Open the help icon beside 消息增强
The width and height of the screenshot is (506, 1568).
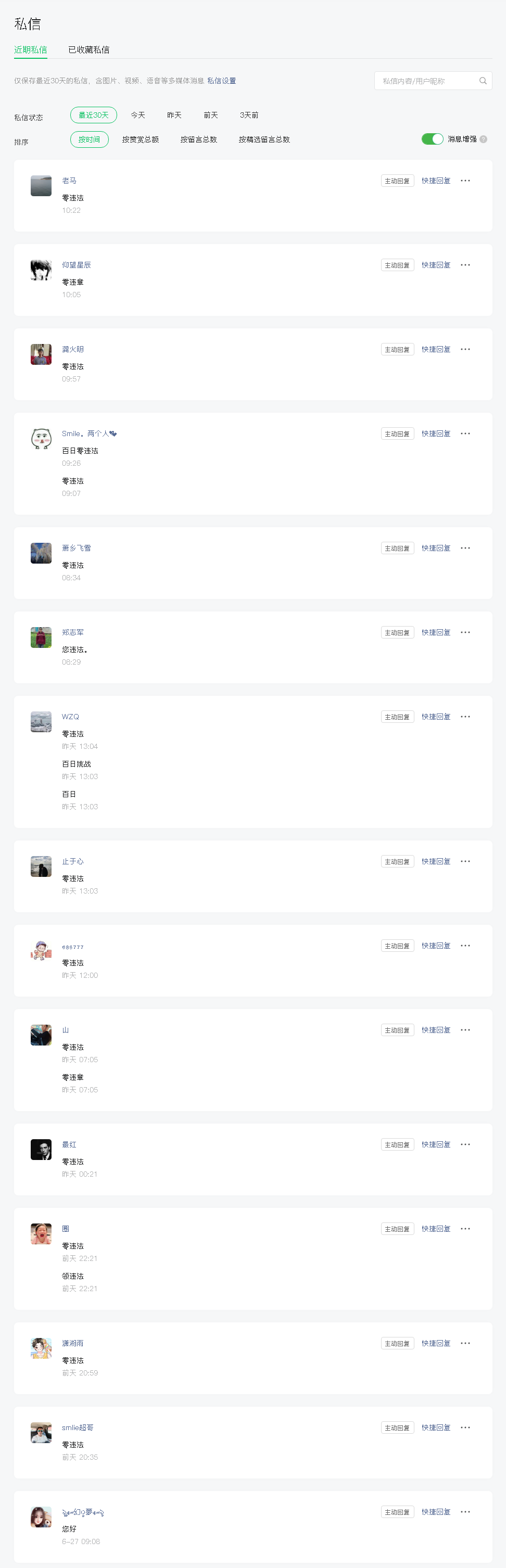pos(484,139)
